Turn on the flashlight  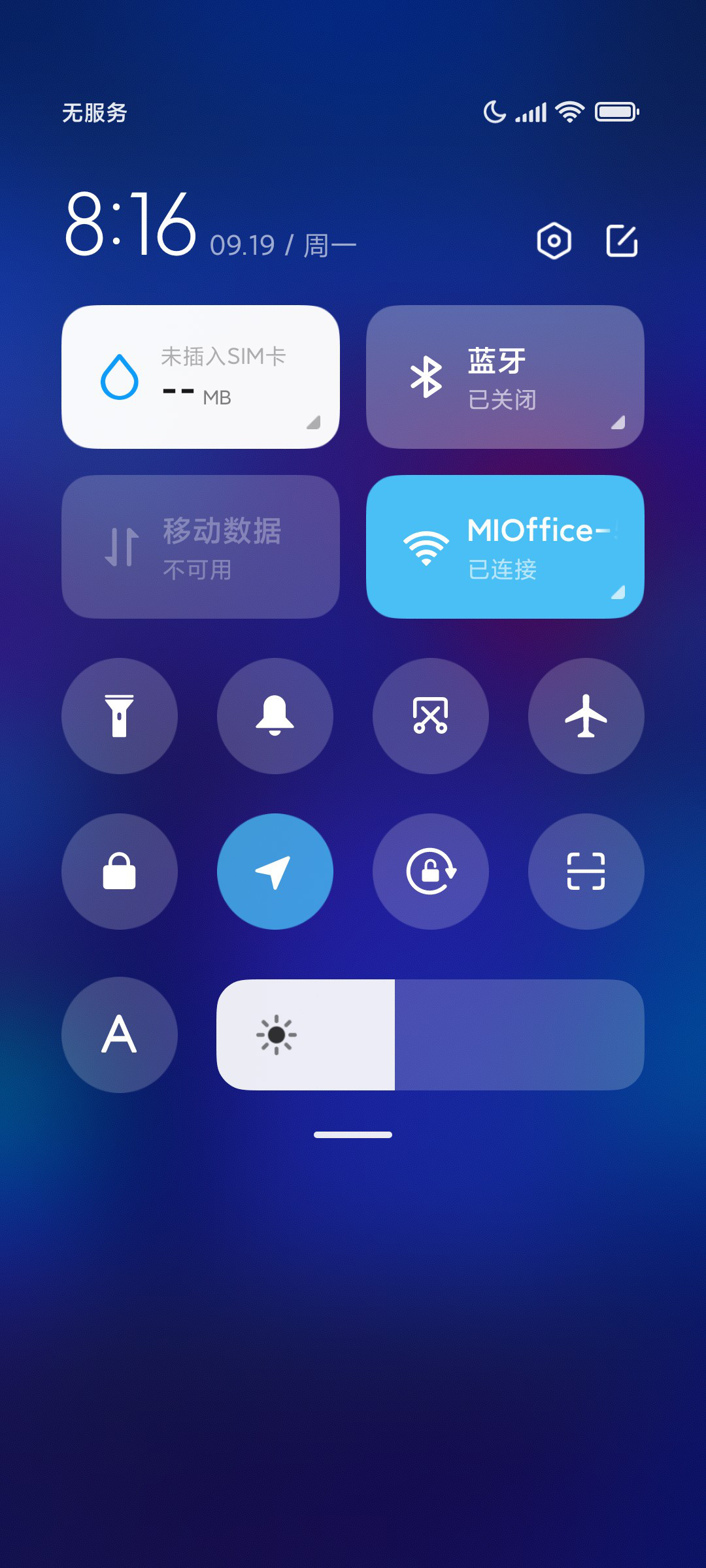pos(120,716)
